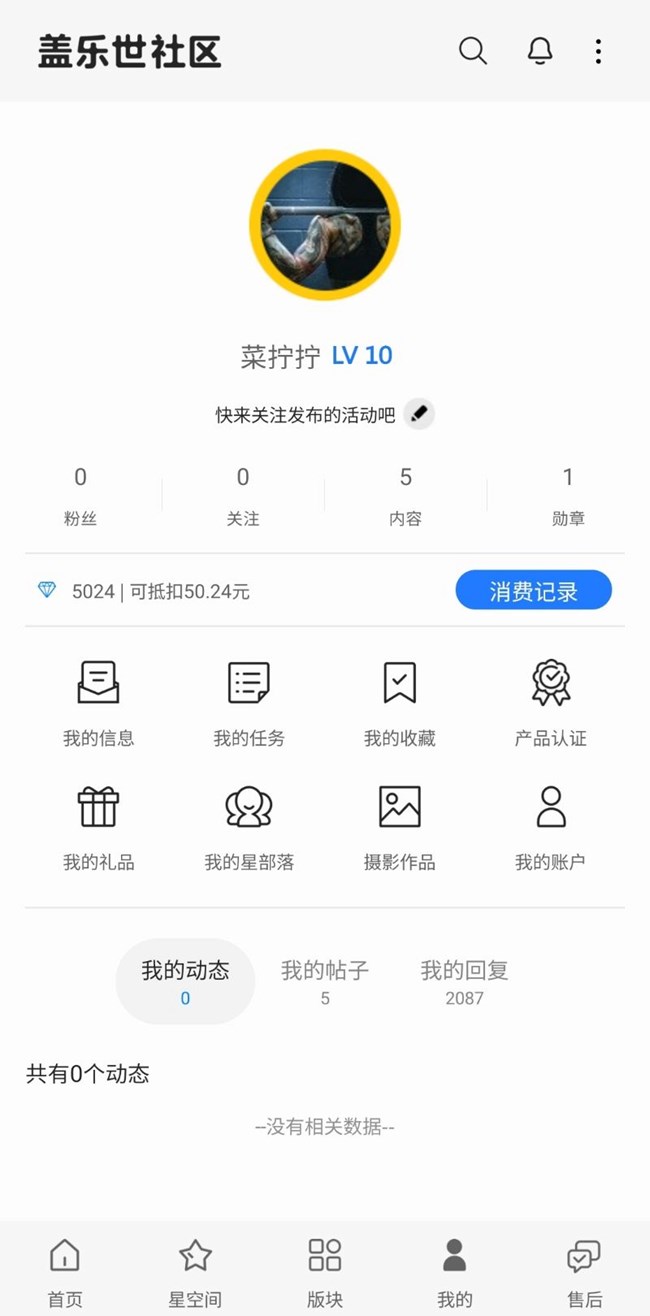Open the notifications bell

[540, 51]
